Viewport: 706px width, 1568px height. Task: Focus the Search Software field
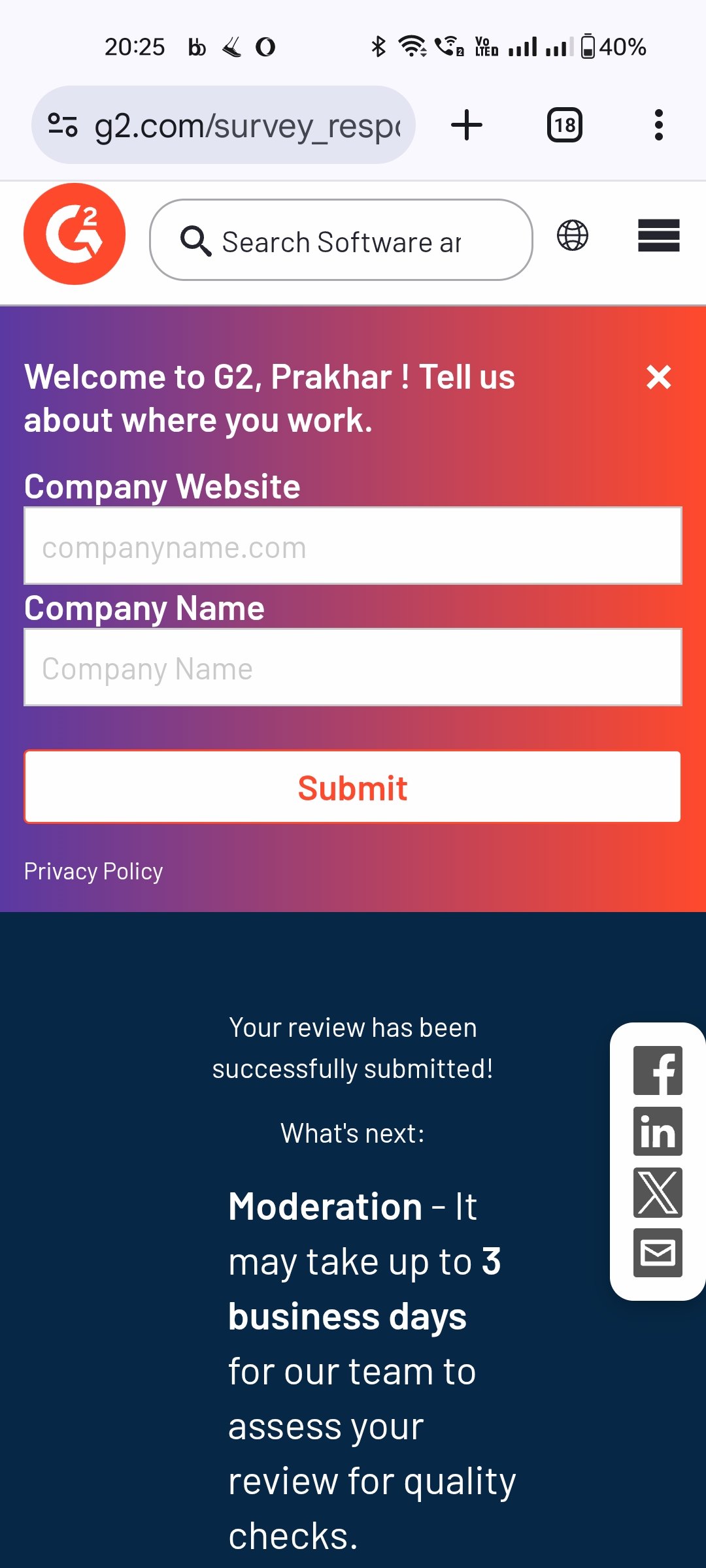tap(341, 240)
